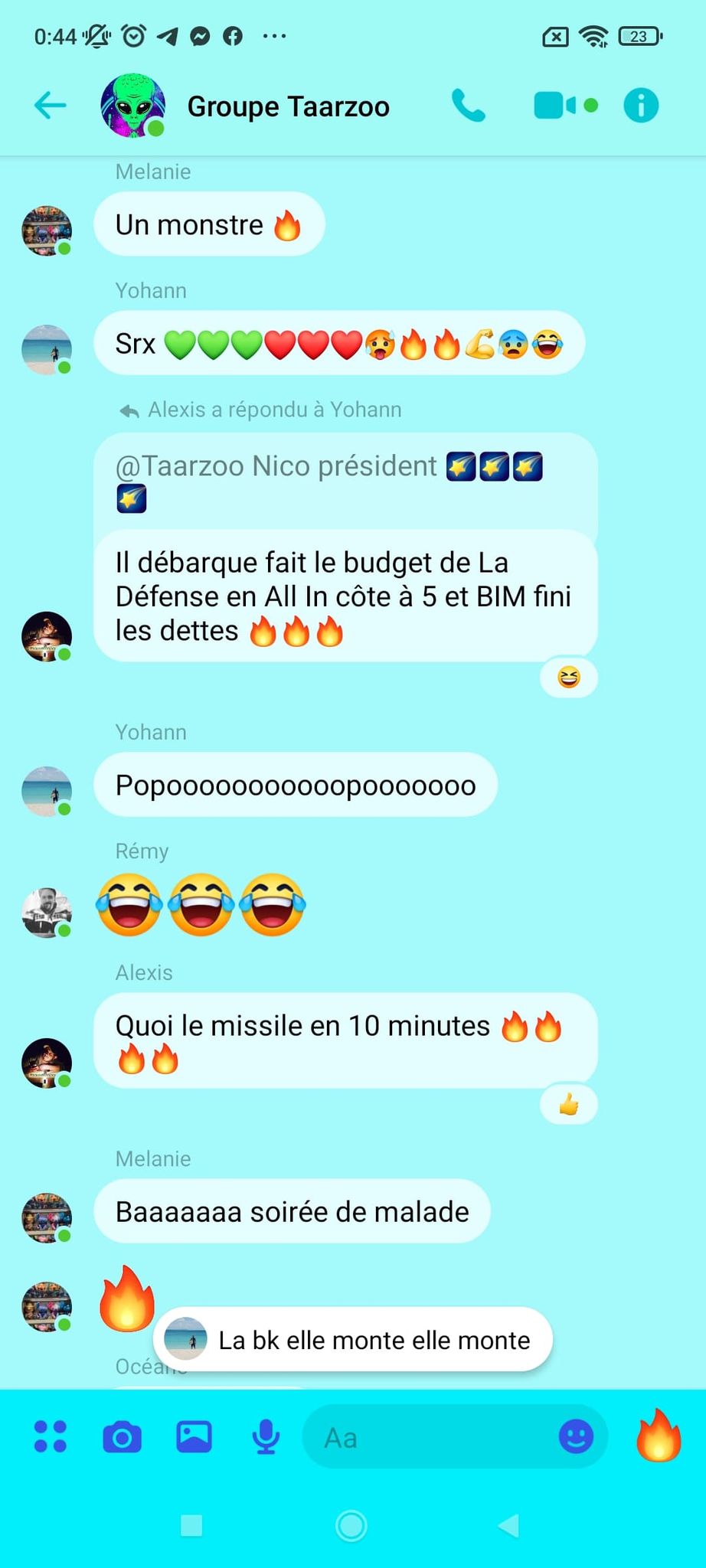Open Rémy's profile picture avatar

[x=47, y=913]
